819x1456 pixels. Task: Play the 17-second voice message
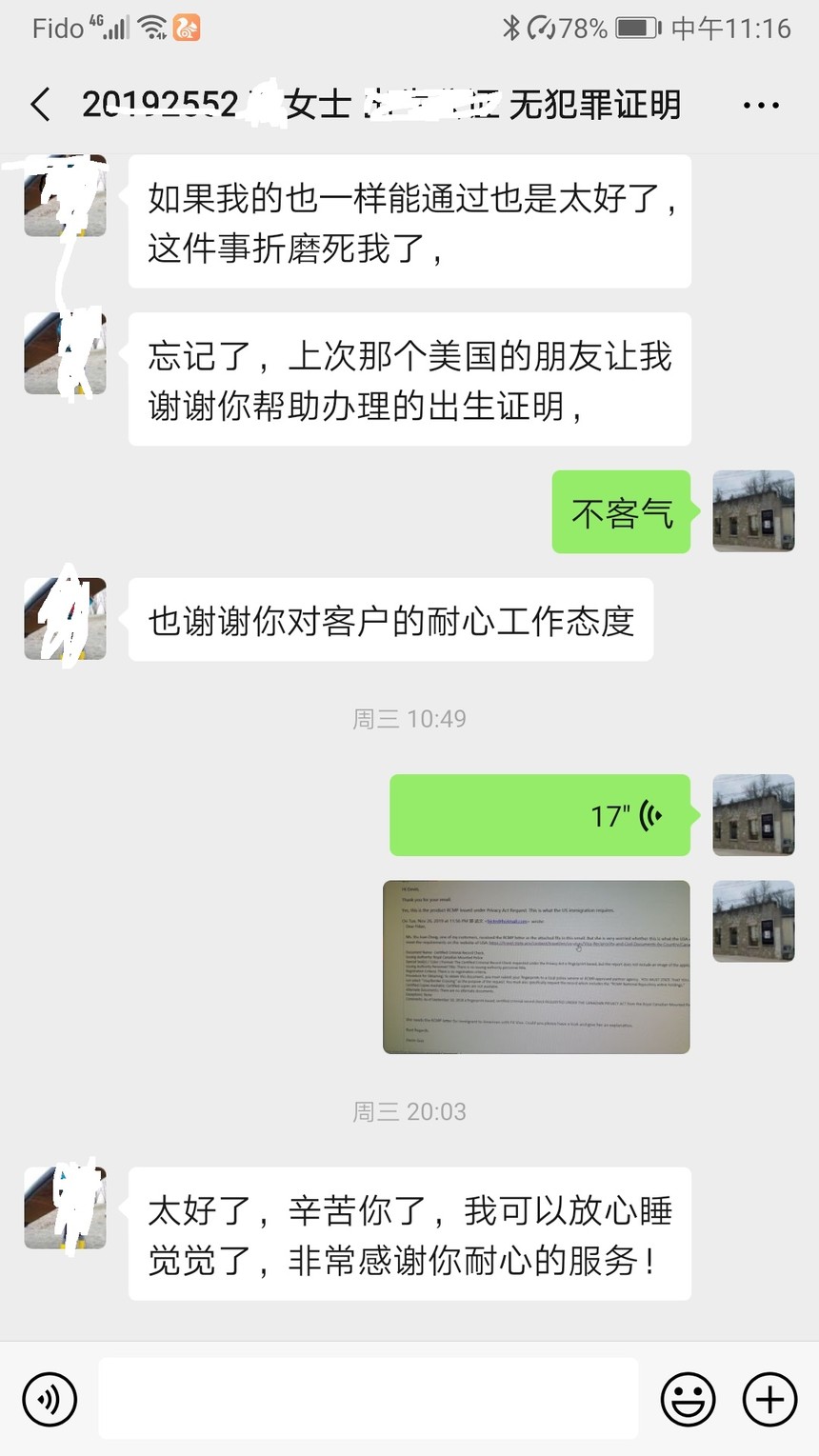[539, 815]
